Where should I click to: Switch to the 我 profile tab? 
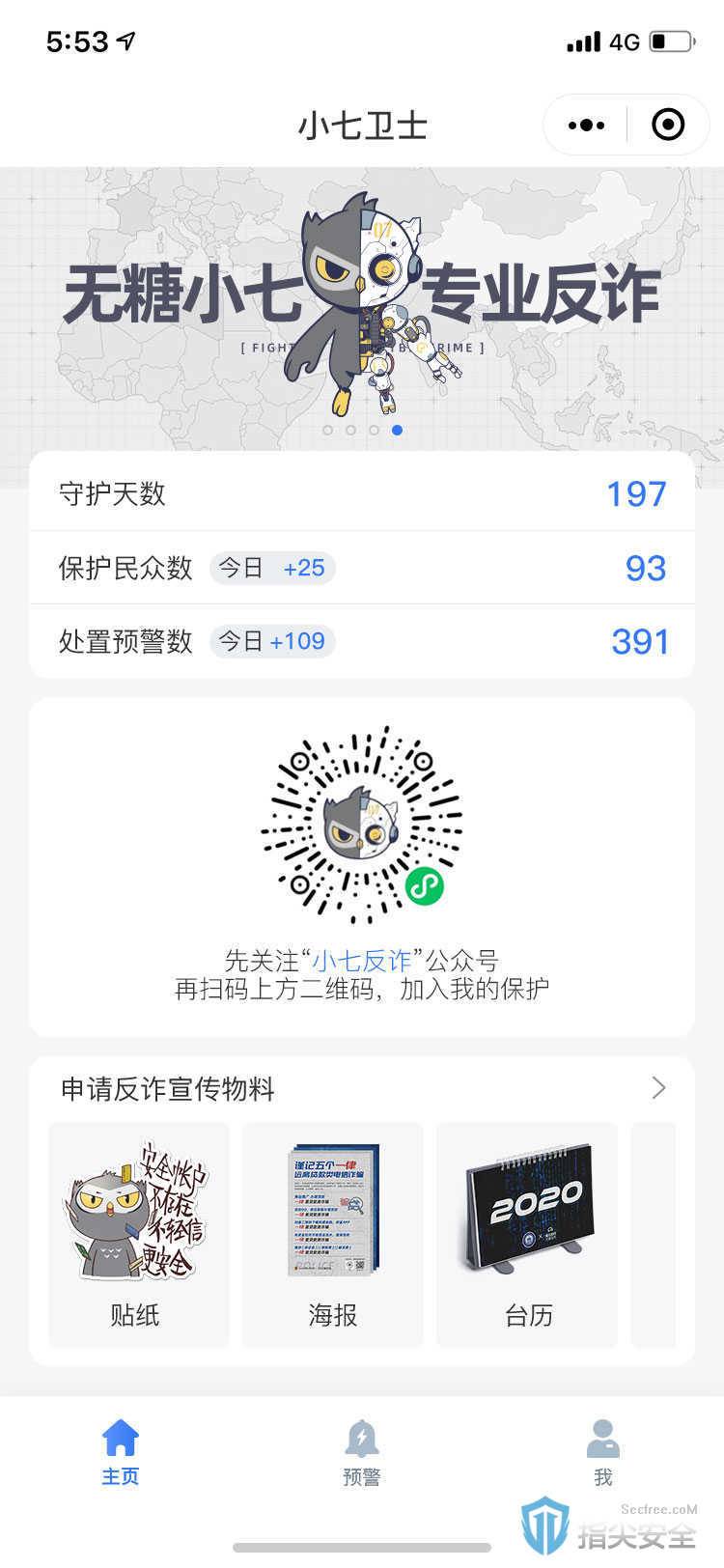pyautogui.click(x=603, y=1451)
